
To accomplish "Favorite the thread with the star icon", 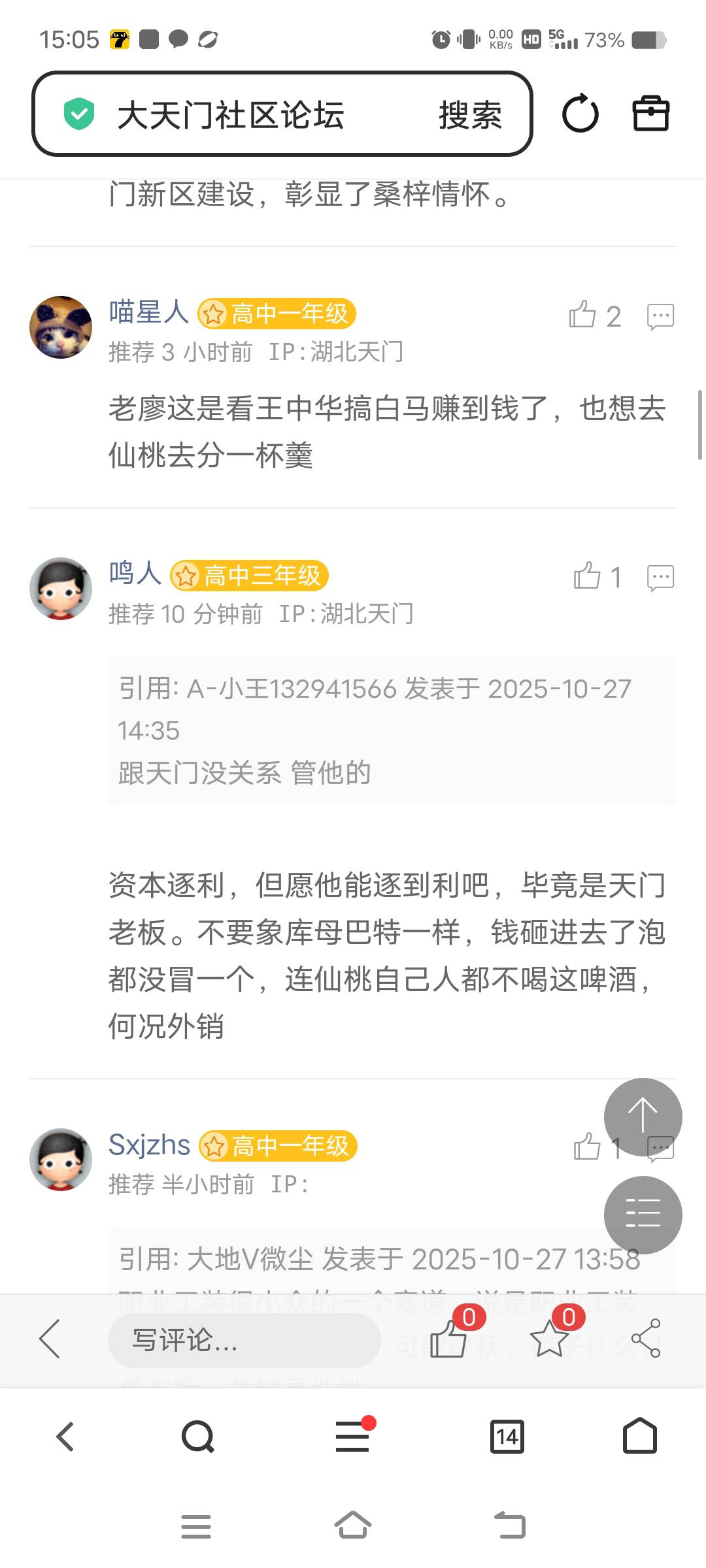I will point(549,1339).
